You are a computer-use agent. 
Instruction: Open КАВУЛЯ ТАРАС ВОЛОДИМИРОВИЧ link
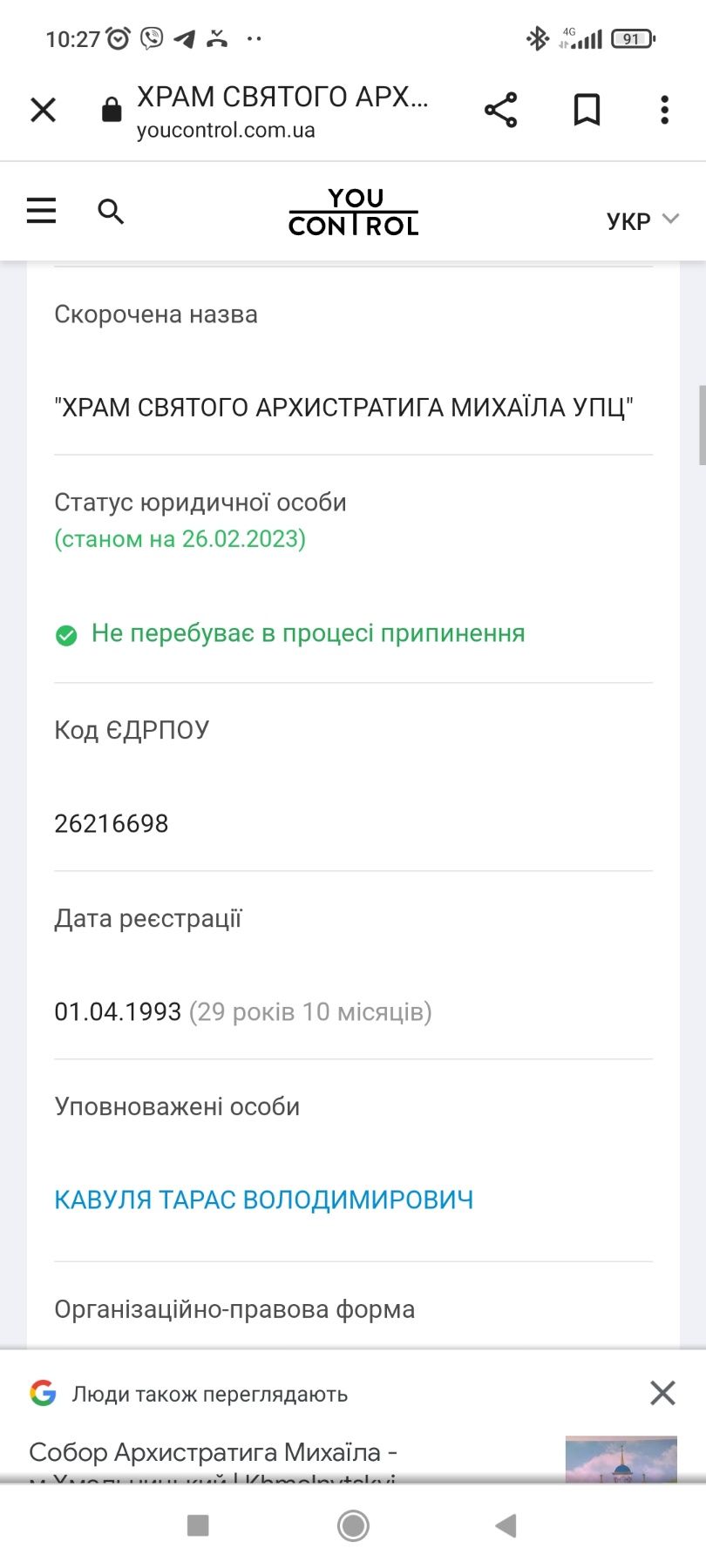pyautogui.click(x=264, y=1200)
